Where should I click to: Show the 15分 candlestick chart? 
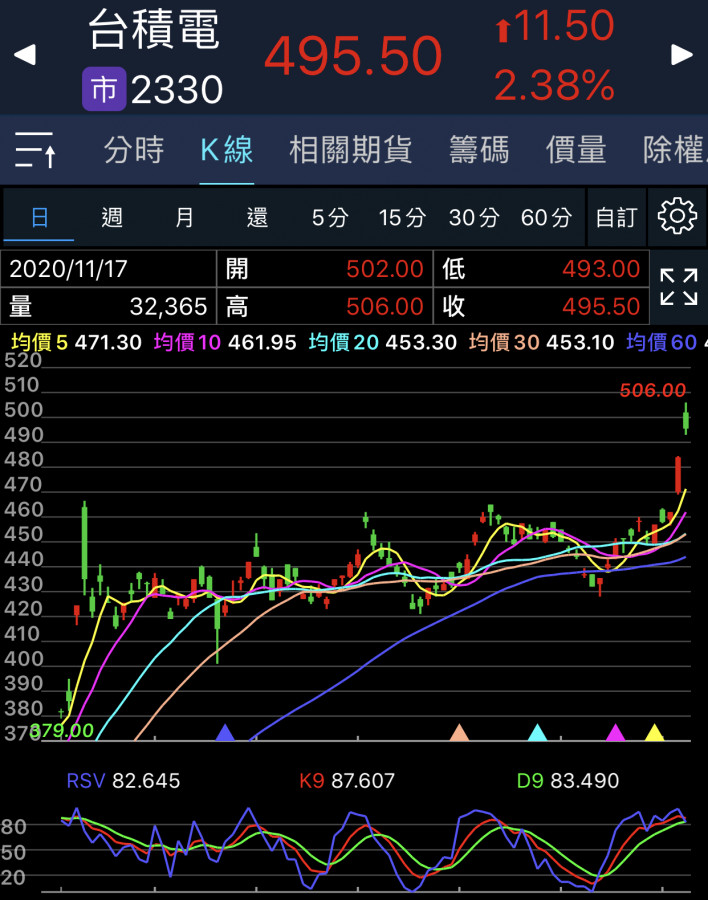[x=402, y=217]
